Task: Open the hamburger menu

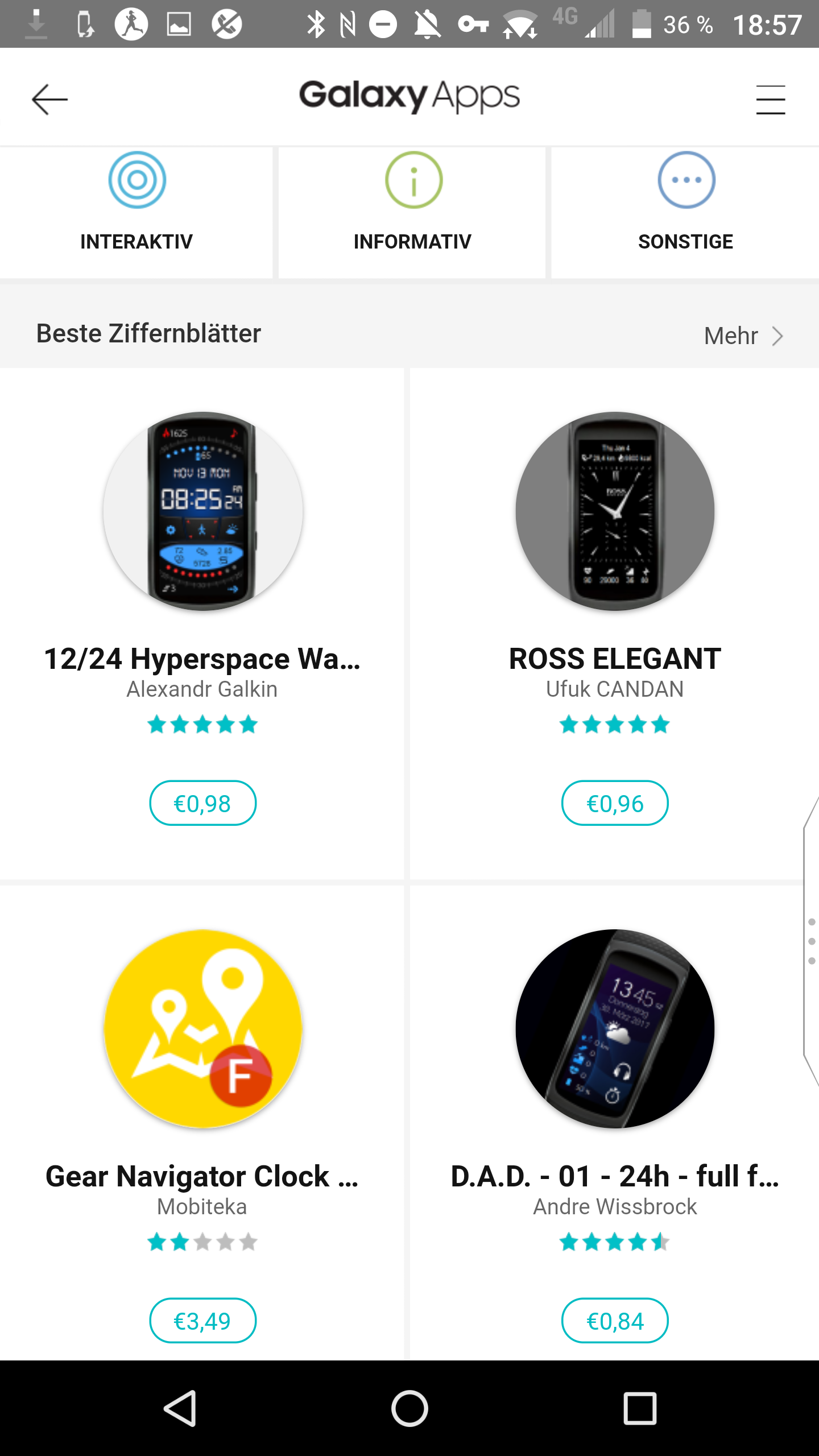Action: tap(770, 100)
